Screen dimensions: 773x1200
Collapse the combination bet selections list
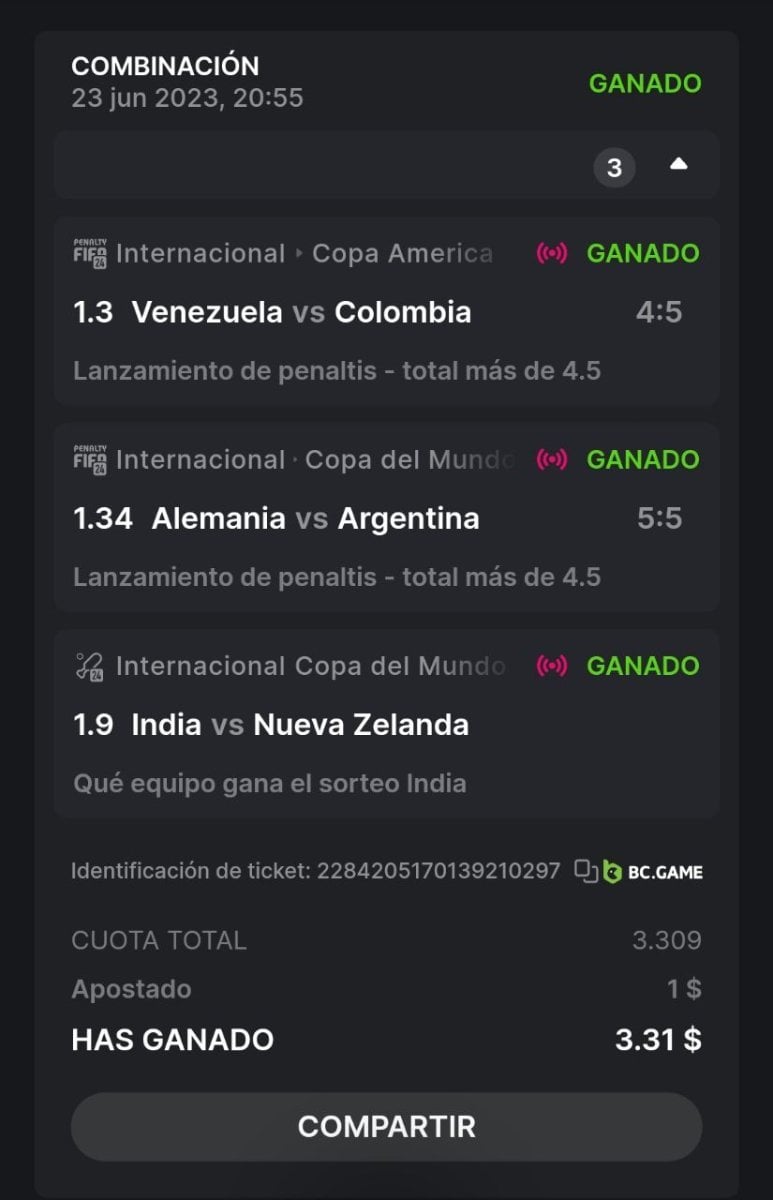[678, 165]
